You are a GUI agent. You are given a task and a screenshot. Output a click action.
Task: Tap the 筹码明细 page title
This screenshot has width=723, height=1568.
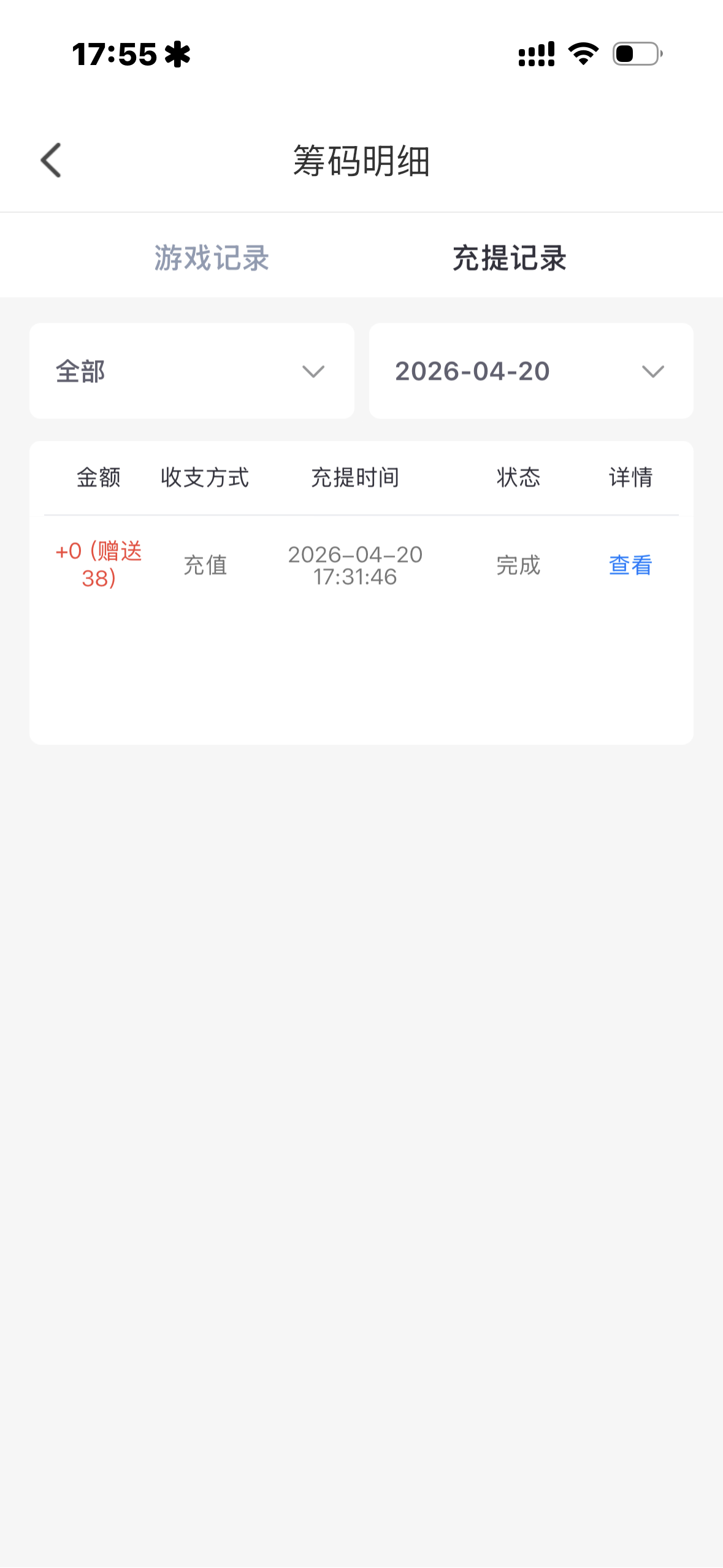pyautogui.click(x=362, y=158)
